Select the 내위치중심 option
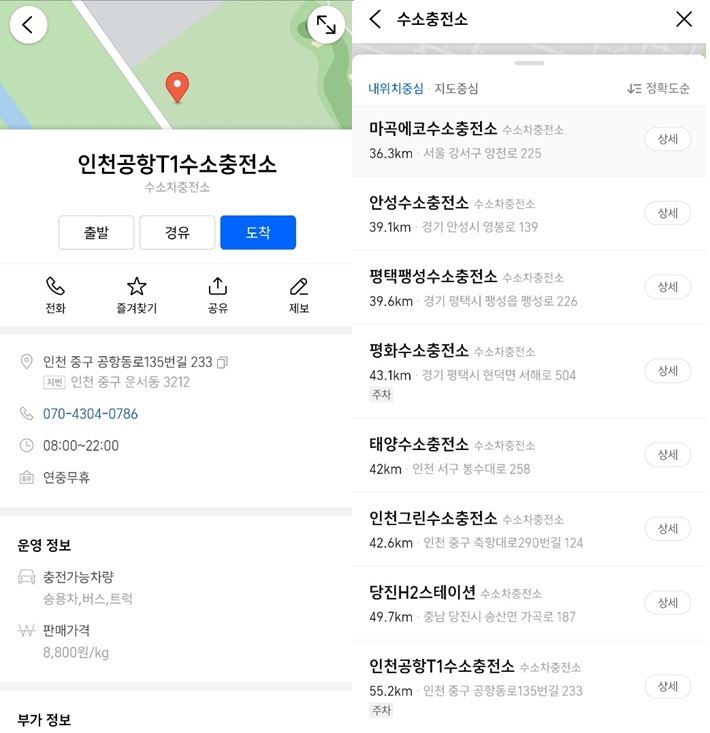Viewport: 710px width, 733px height. tap(396, 88)
